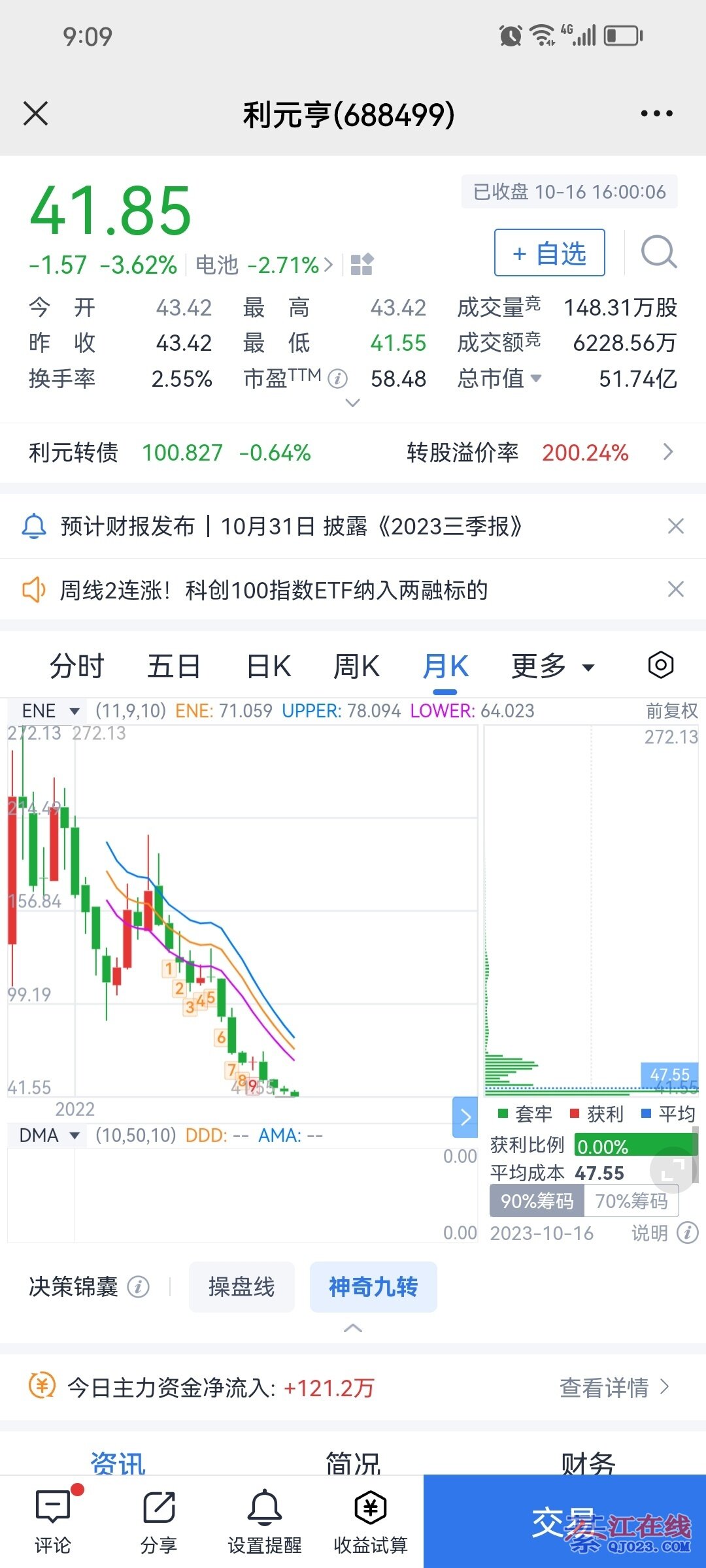Close the stock detail page
Viewport: 706px width, 1568px height.
tap(36, 114)
